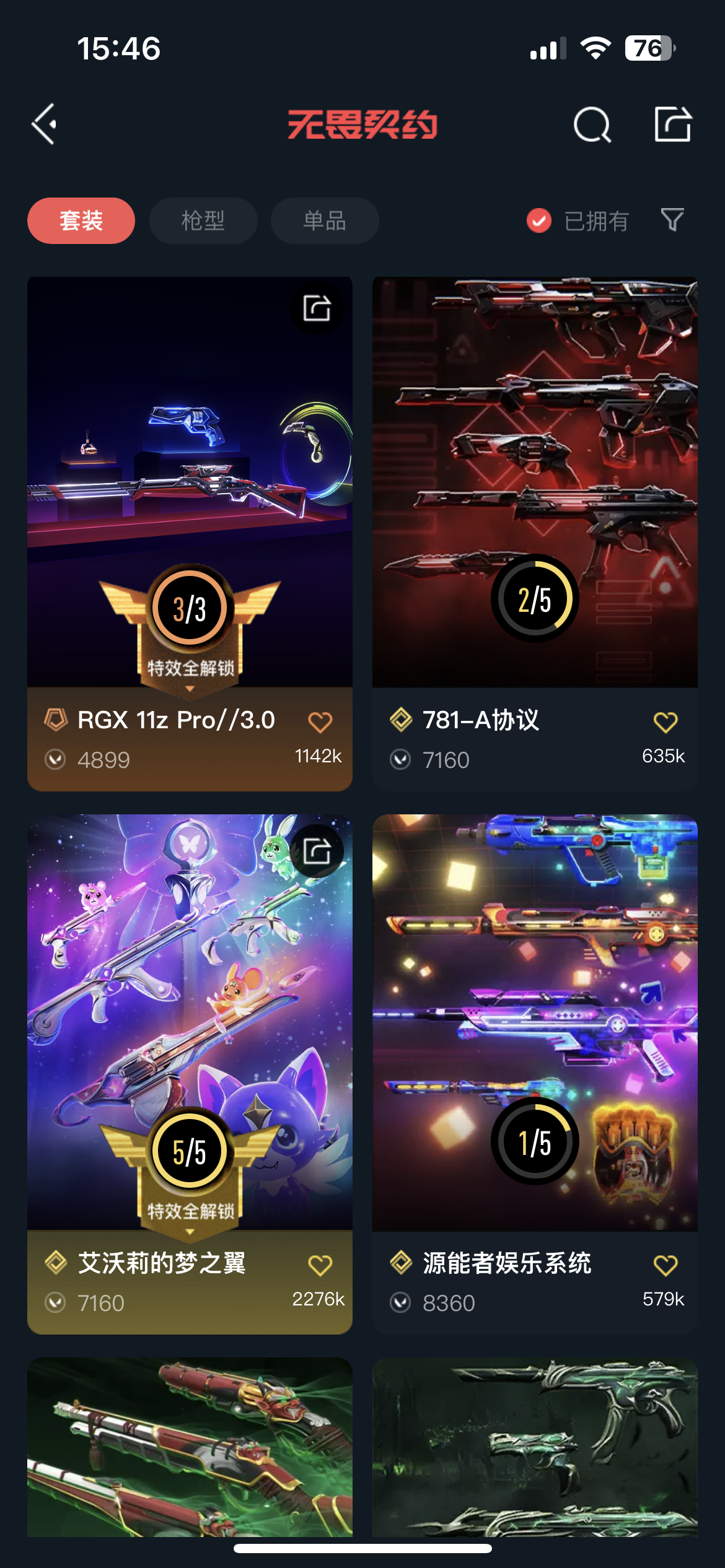
Task: Like the 源能者娱乐系统 bundle
Action: coord(666,1265)
